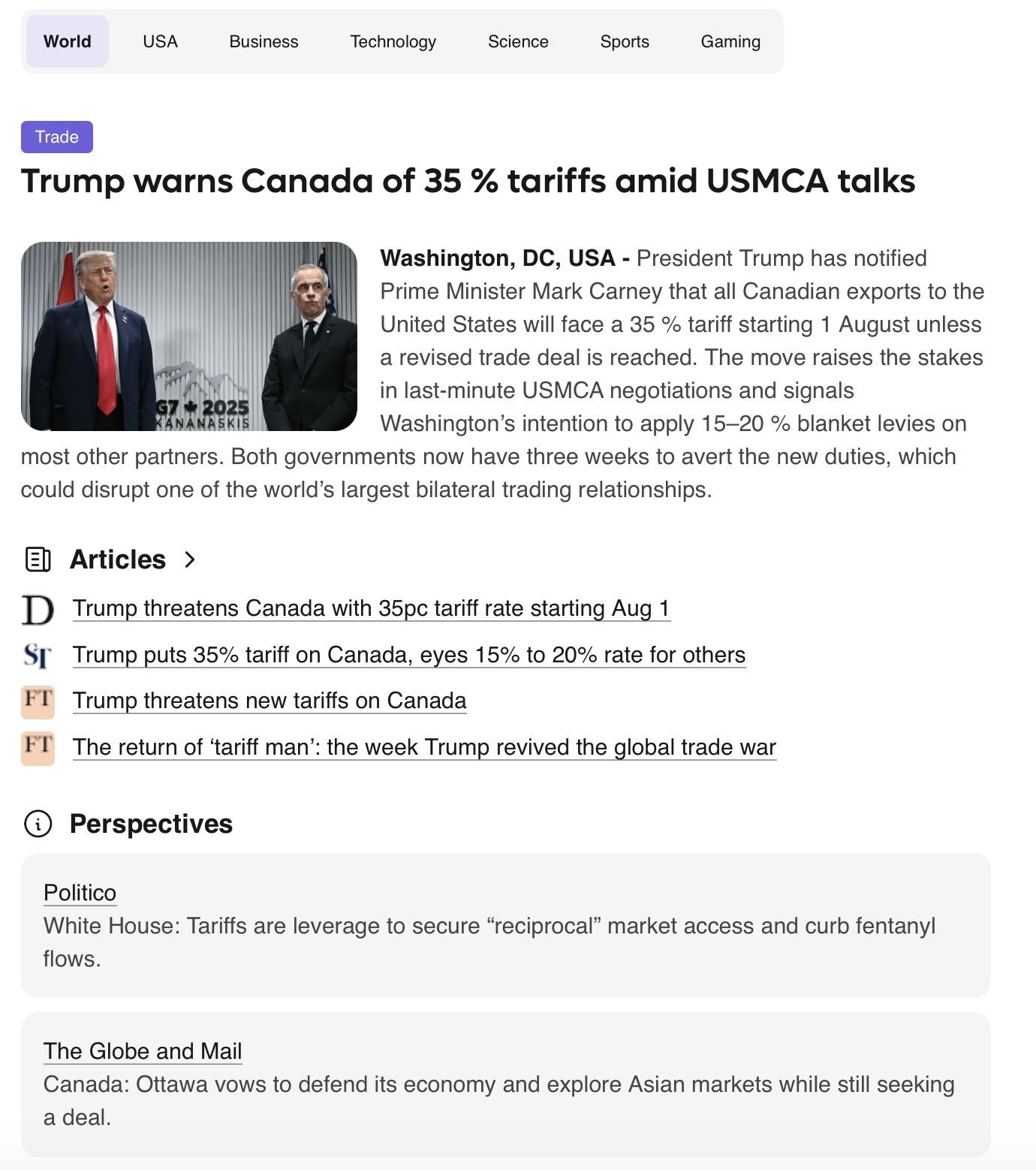Read 'Trump puts 35% tariff on Canada' article
1036x1170 pixels.
pos(409,655)
